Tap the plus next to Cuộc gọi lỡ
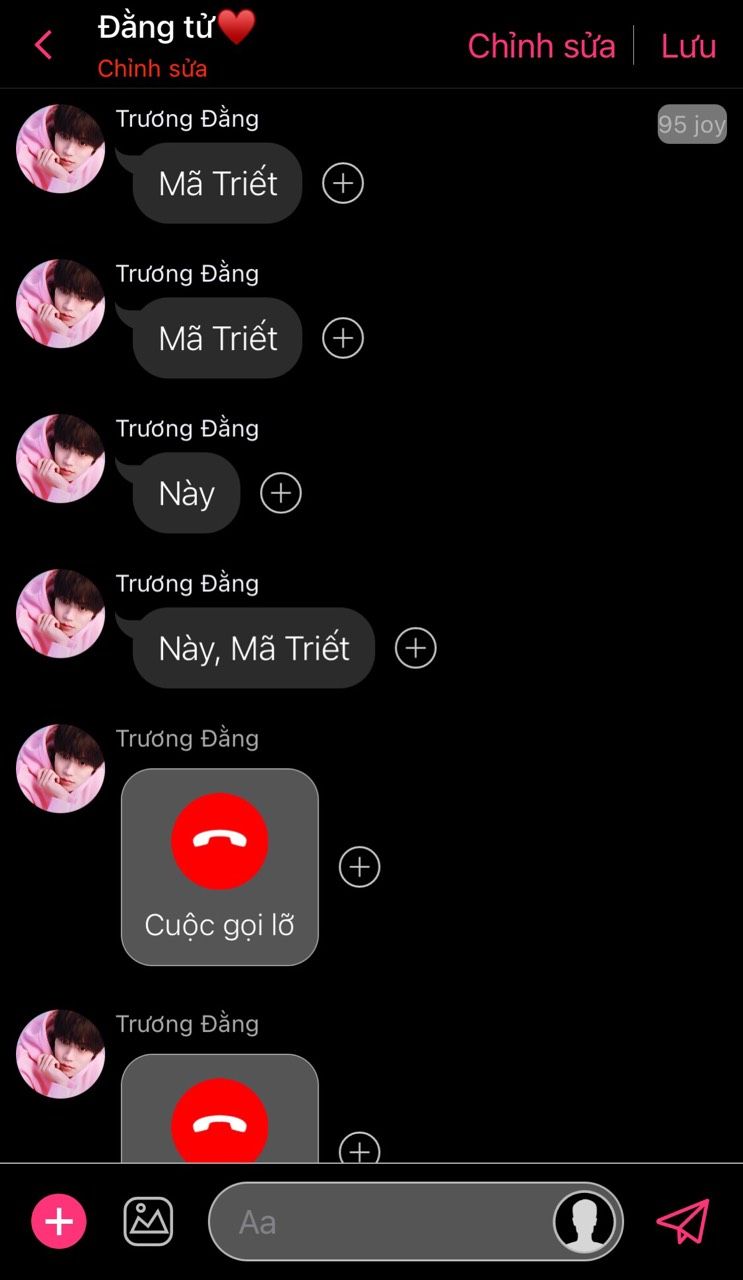 (360, 867)
